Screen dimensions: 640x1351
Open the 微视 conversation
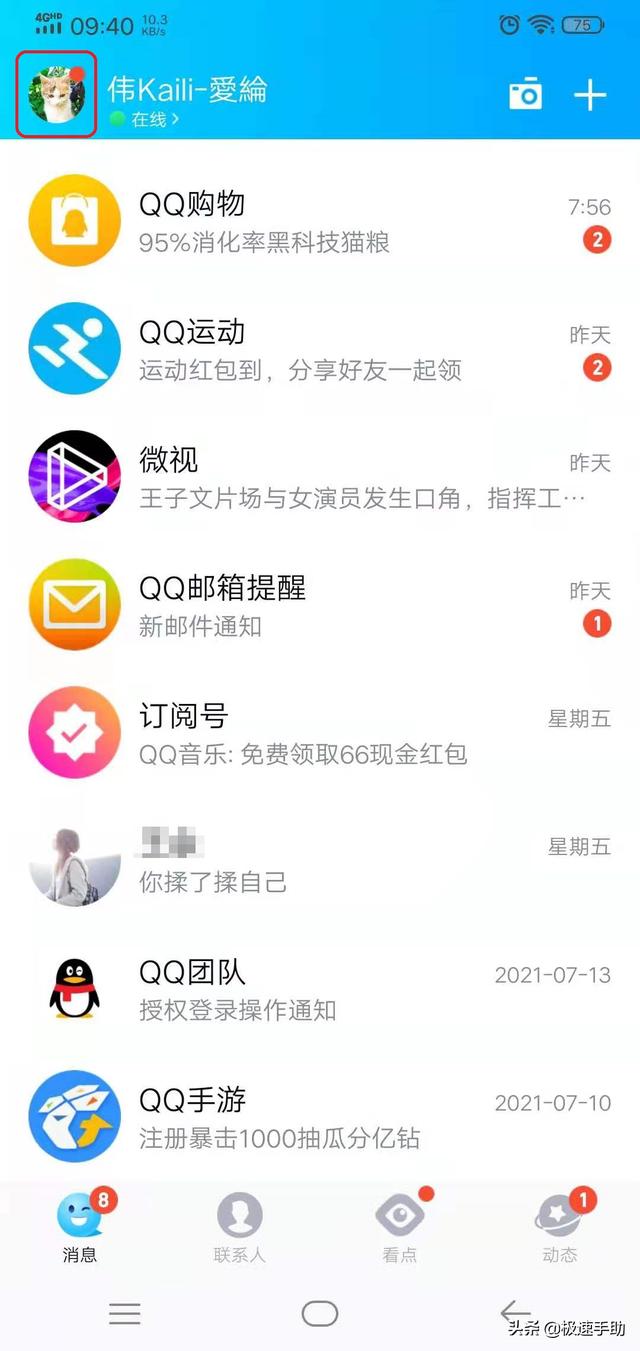coord(320,478)
